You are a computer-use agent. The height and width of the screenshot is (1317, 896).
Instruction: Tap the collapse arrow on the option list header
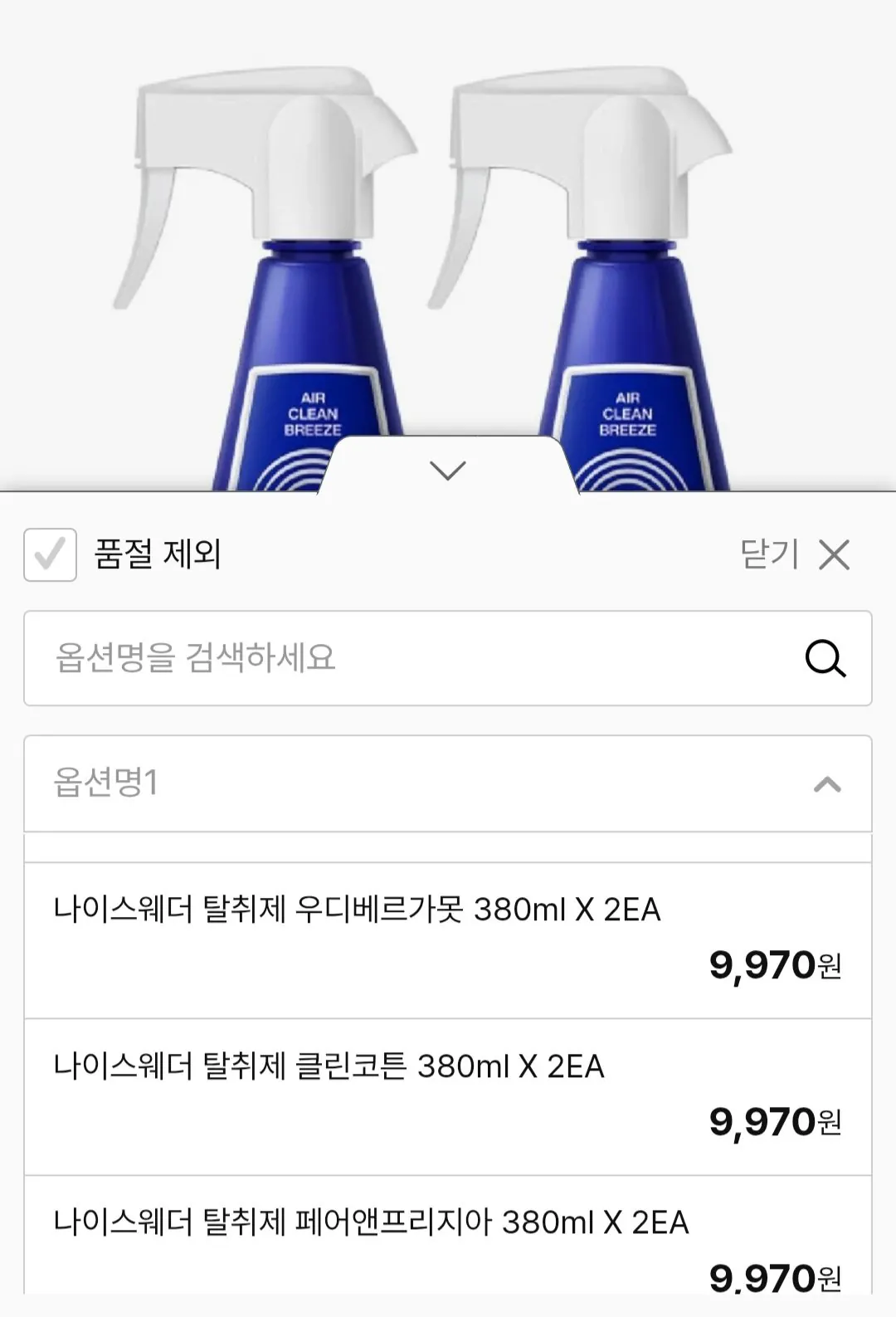click(x=825, y=784)
